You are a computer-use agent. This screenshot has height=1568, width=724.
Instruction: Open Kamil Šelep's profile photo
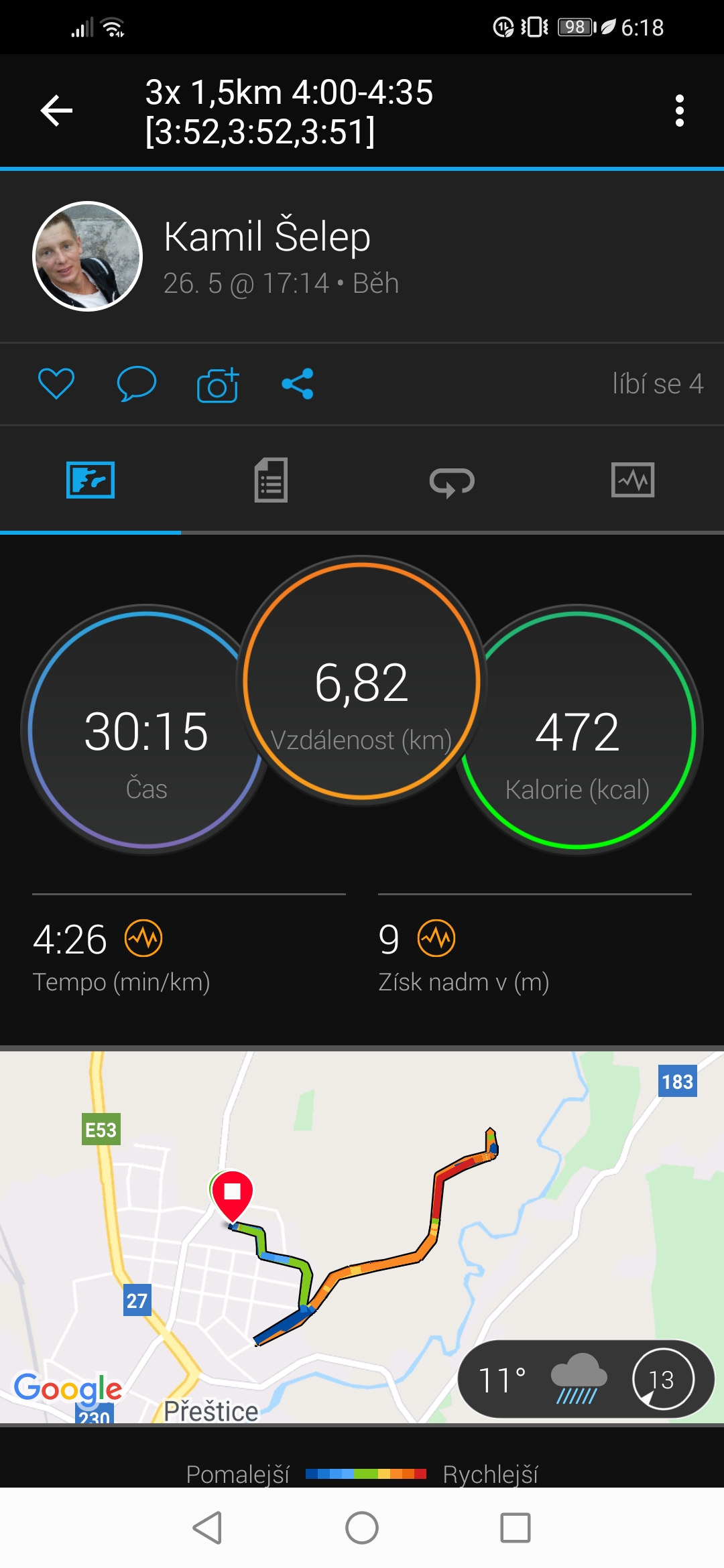pos(87,256)
